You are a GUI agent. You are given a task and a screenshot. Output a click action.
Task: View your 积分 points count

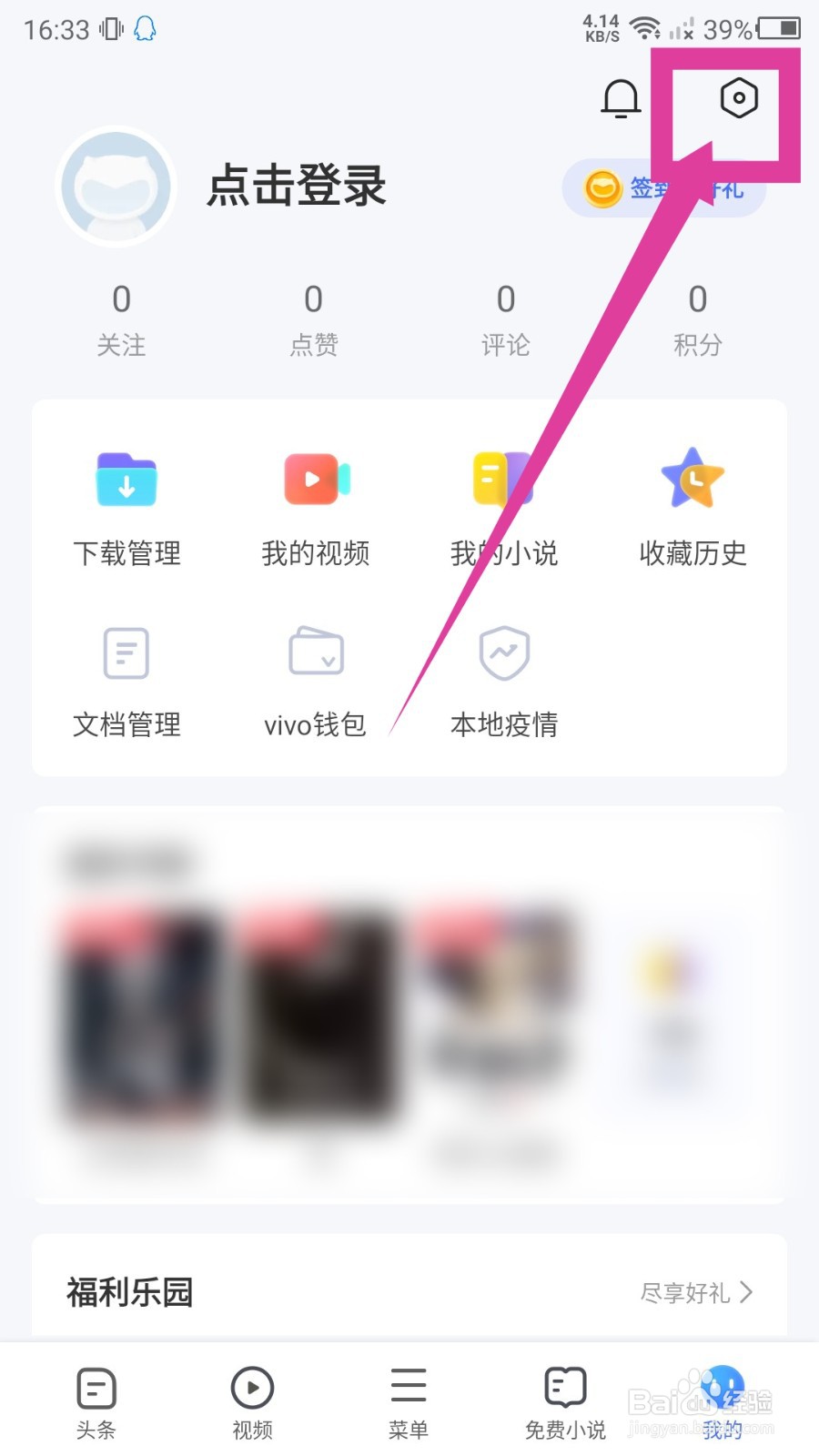[x=698, y=318]
